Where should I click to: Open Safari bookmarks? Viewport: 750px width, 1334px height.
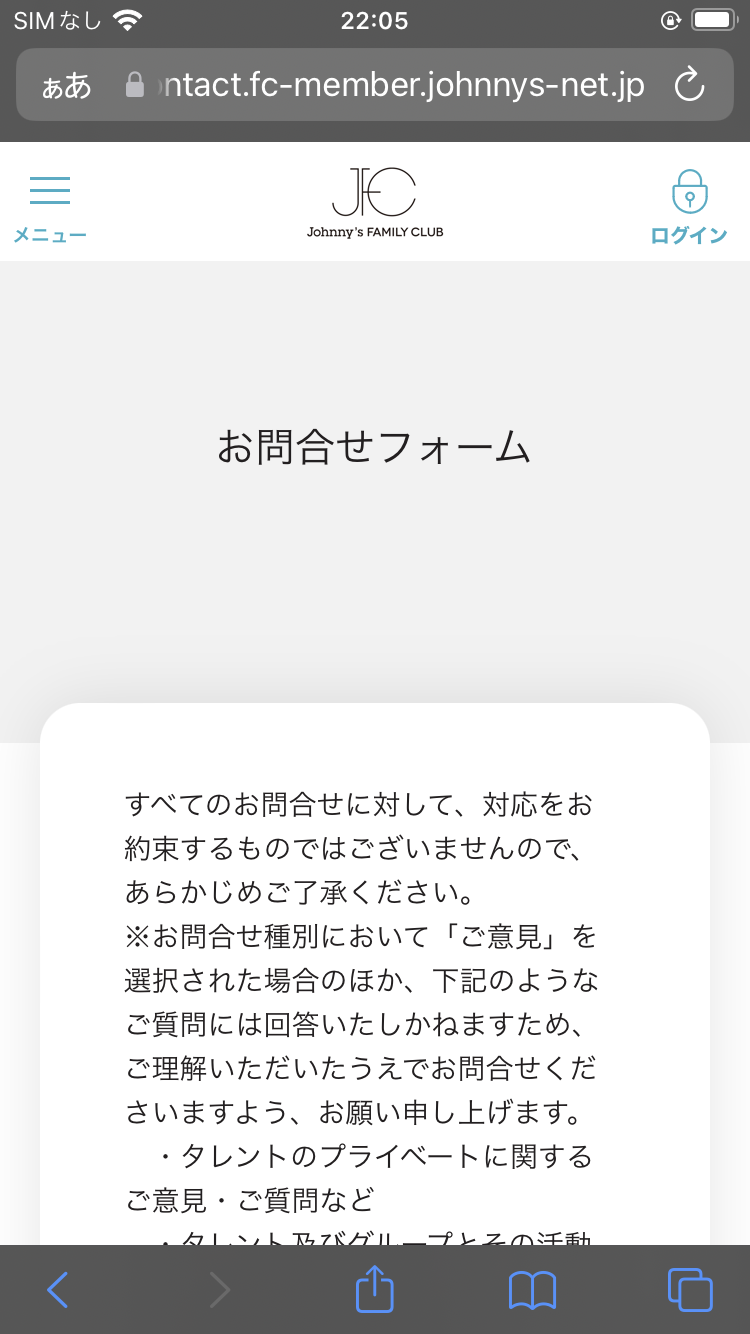click(x=532, y=1290)
